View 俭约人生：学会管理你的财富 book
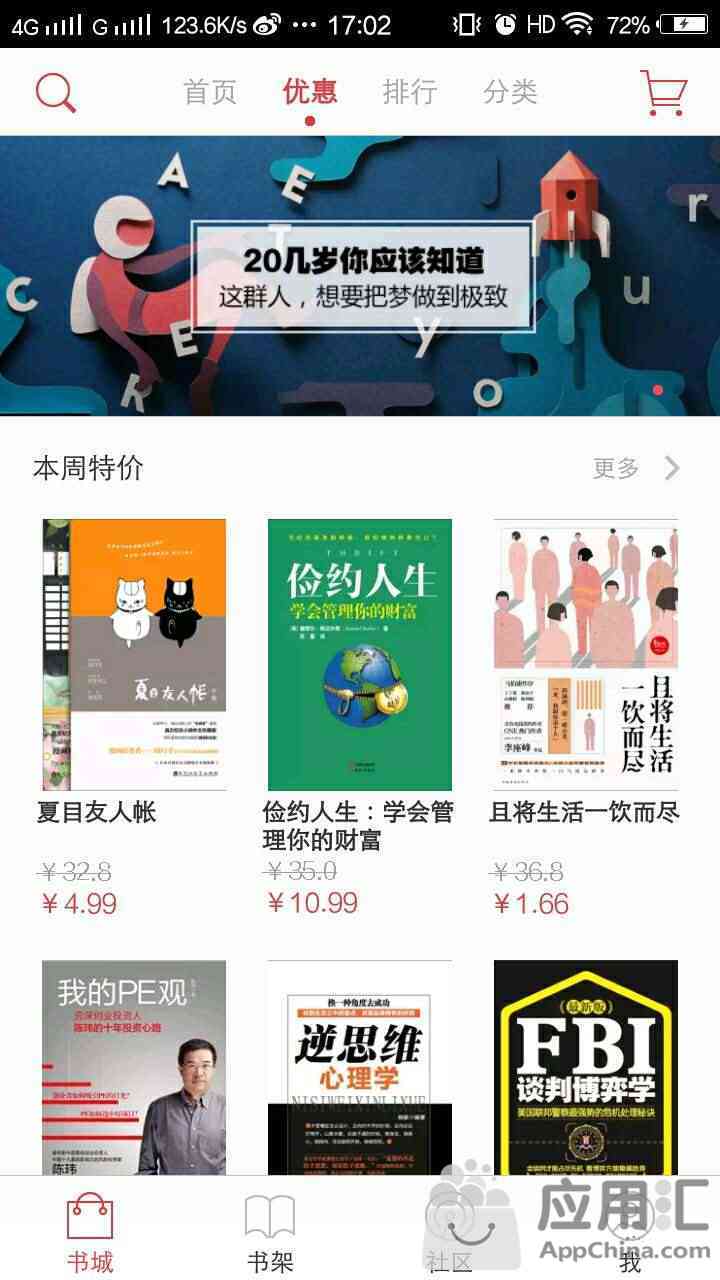 tap(360, 654)
